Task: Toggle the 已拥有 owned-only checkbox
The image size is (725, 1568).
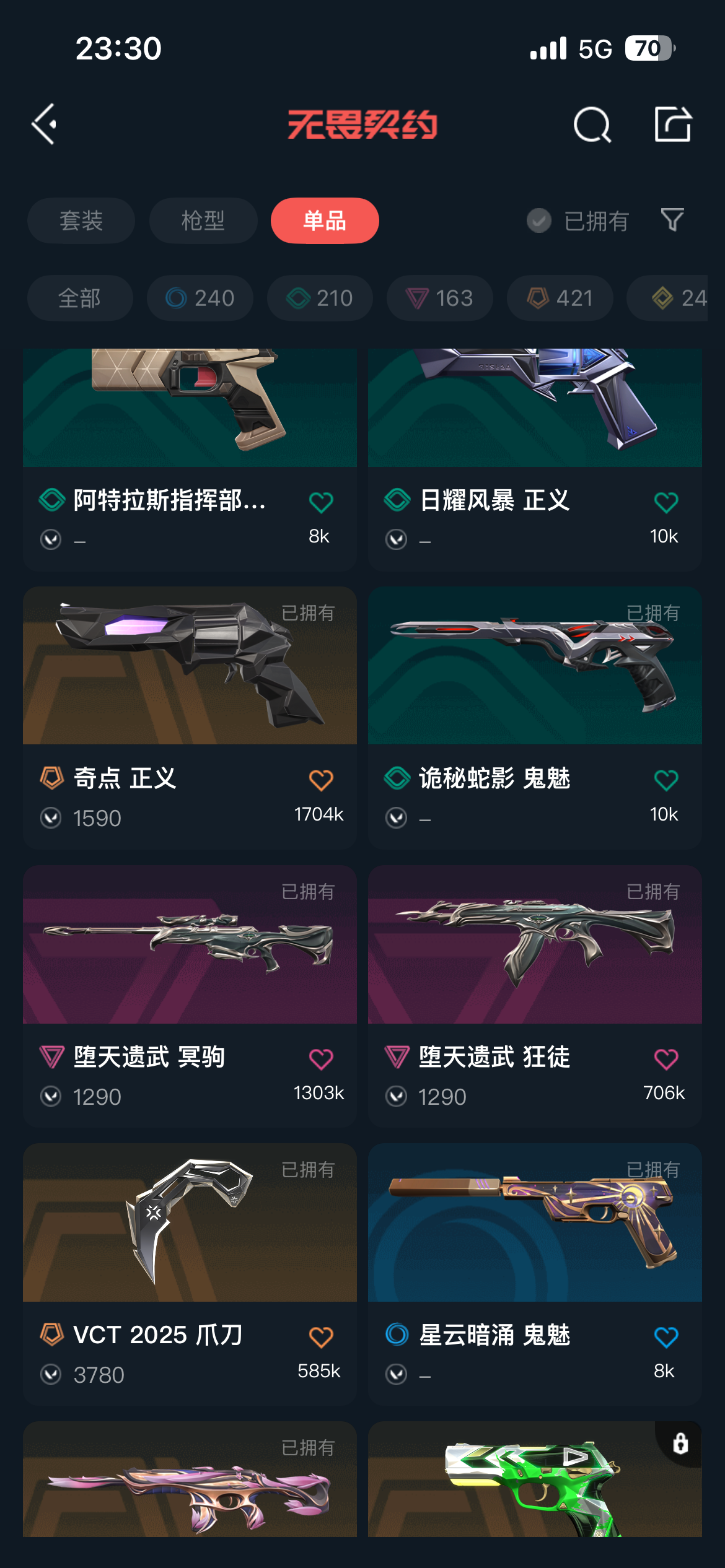Action: pos(538,221)
